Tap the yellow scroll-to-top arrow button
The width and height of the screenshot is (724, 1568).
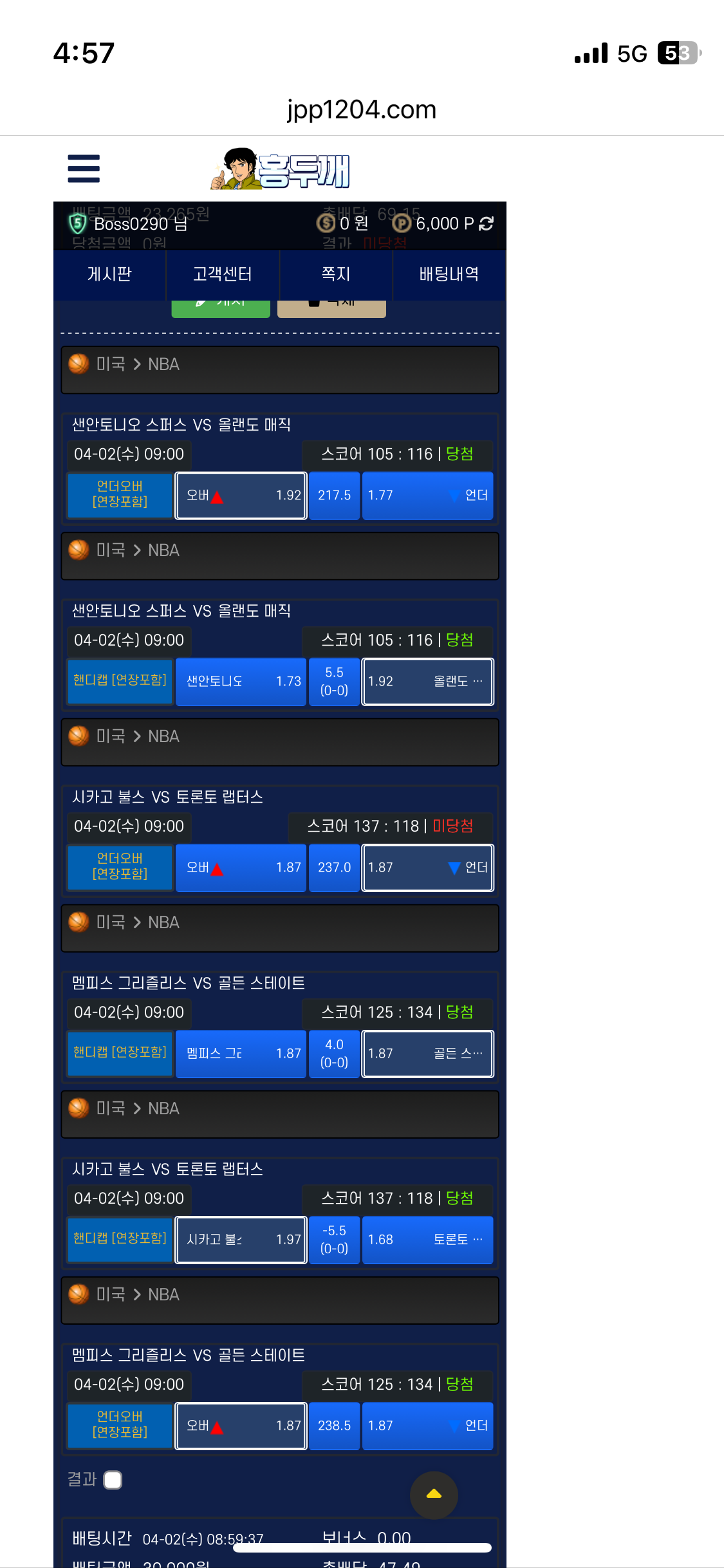[x=434, y=1495]
